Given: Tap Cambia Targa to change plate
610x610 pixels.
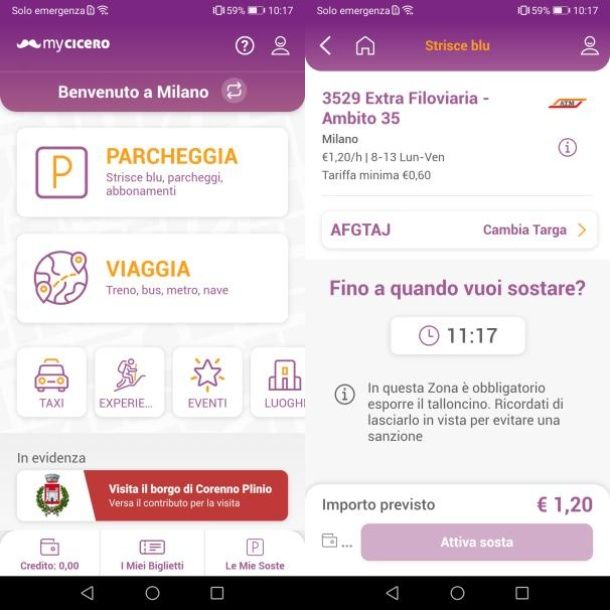Looking at the screenshot, I should tap(534, 230).
